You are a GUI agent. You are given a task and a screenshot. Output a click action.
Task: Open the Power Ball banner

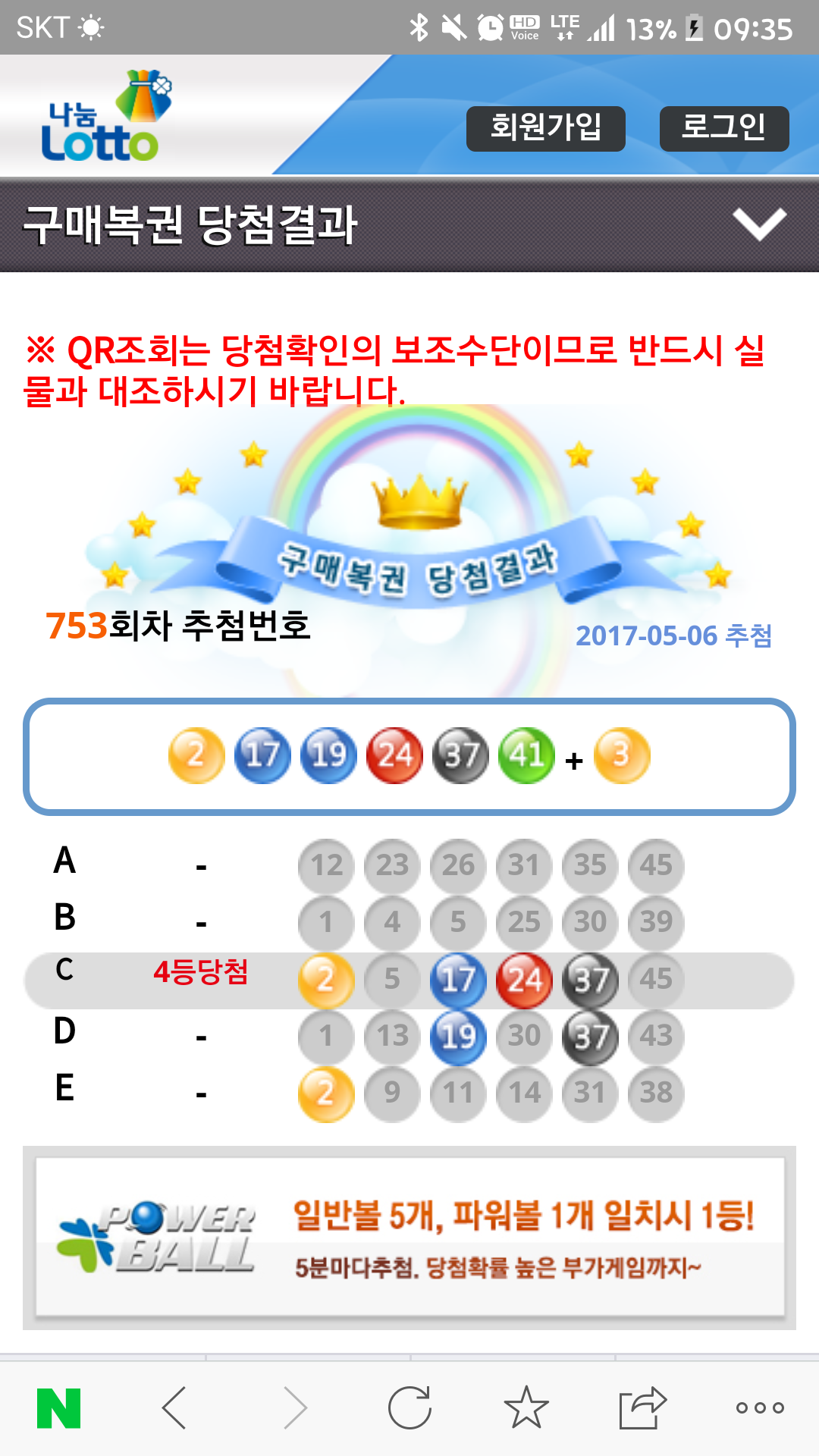click(x=409, y=1238)
